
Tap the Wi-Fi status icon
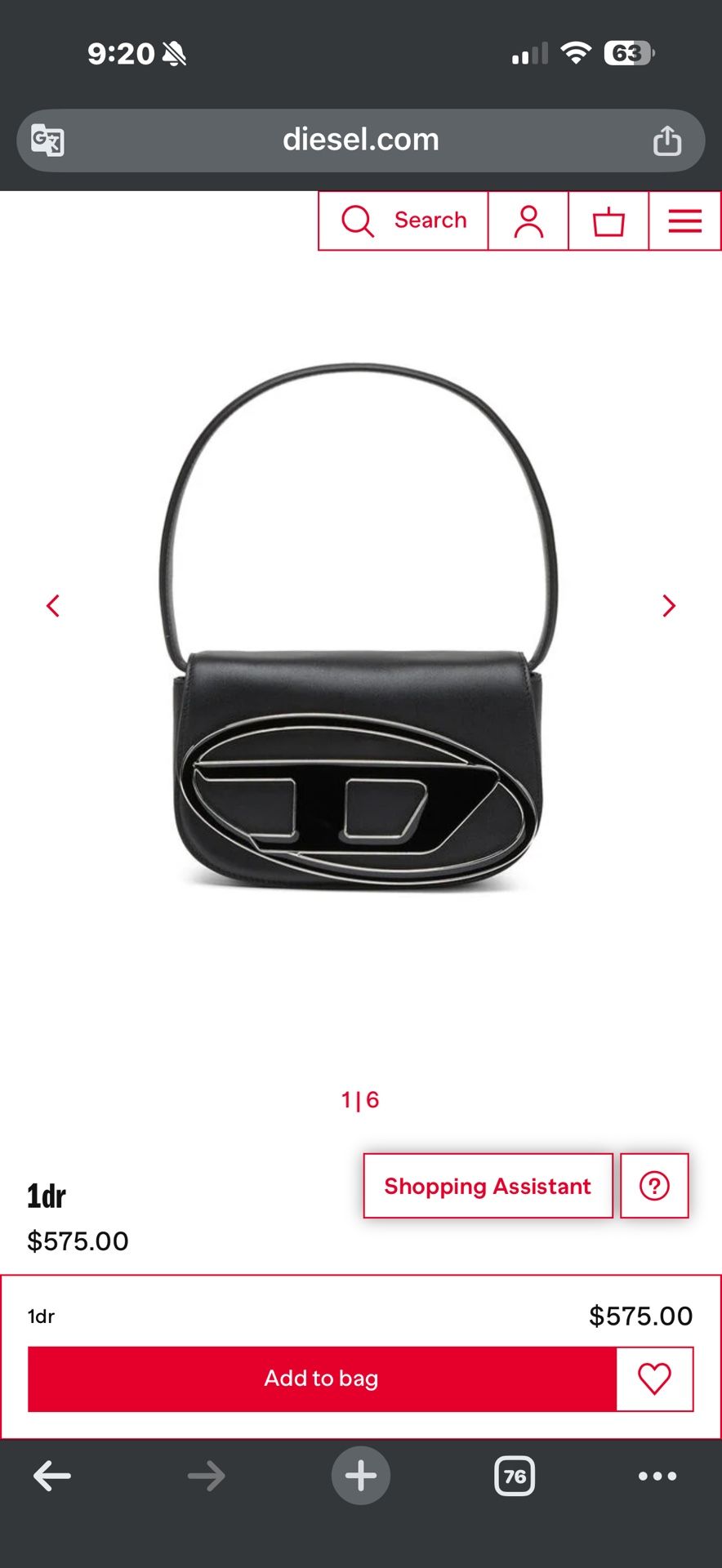[x=577, y=52]
